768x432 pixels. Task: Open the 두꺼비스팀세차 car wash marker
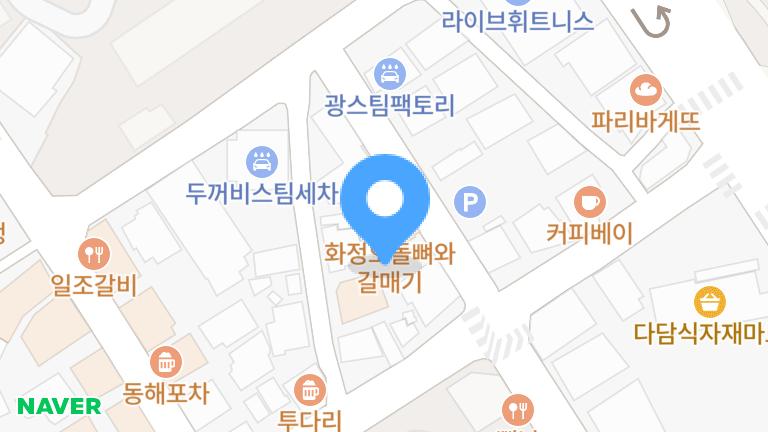point(260,160)
